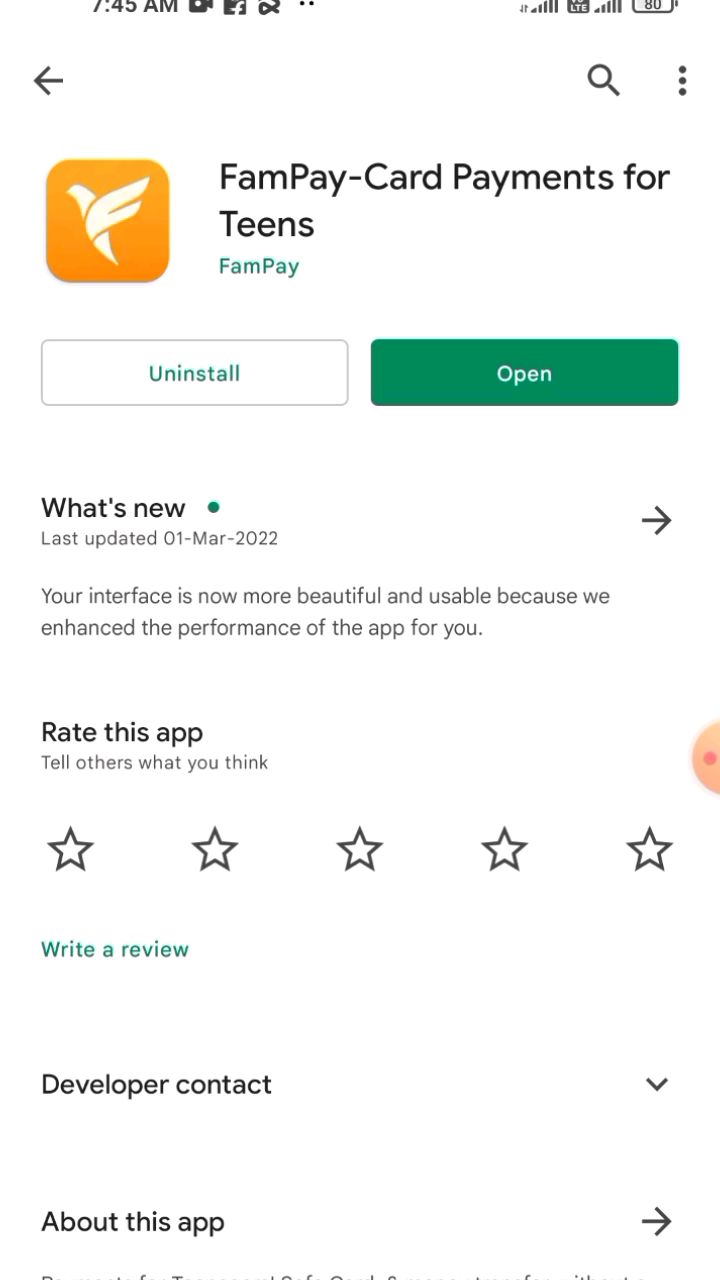Give the app three stars
The width and height of the screenshot is (720, 1280).
click(x=360, y=850)
